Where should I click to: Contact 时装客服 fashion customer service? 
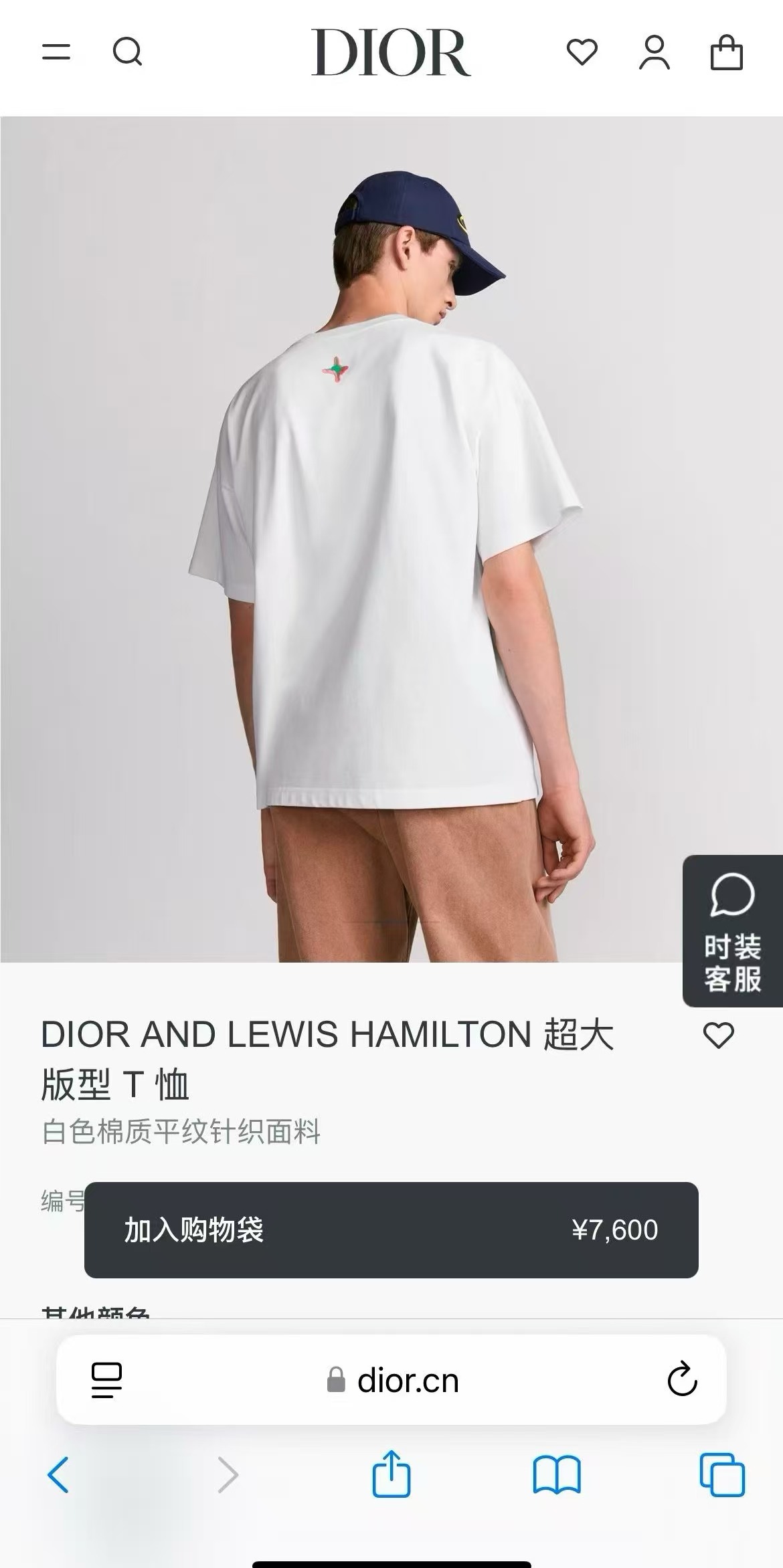point(732,930)
